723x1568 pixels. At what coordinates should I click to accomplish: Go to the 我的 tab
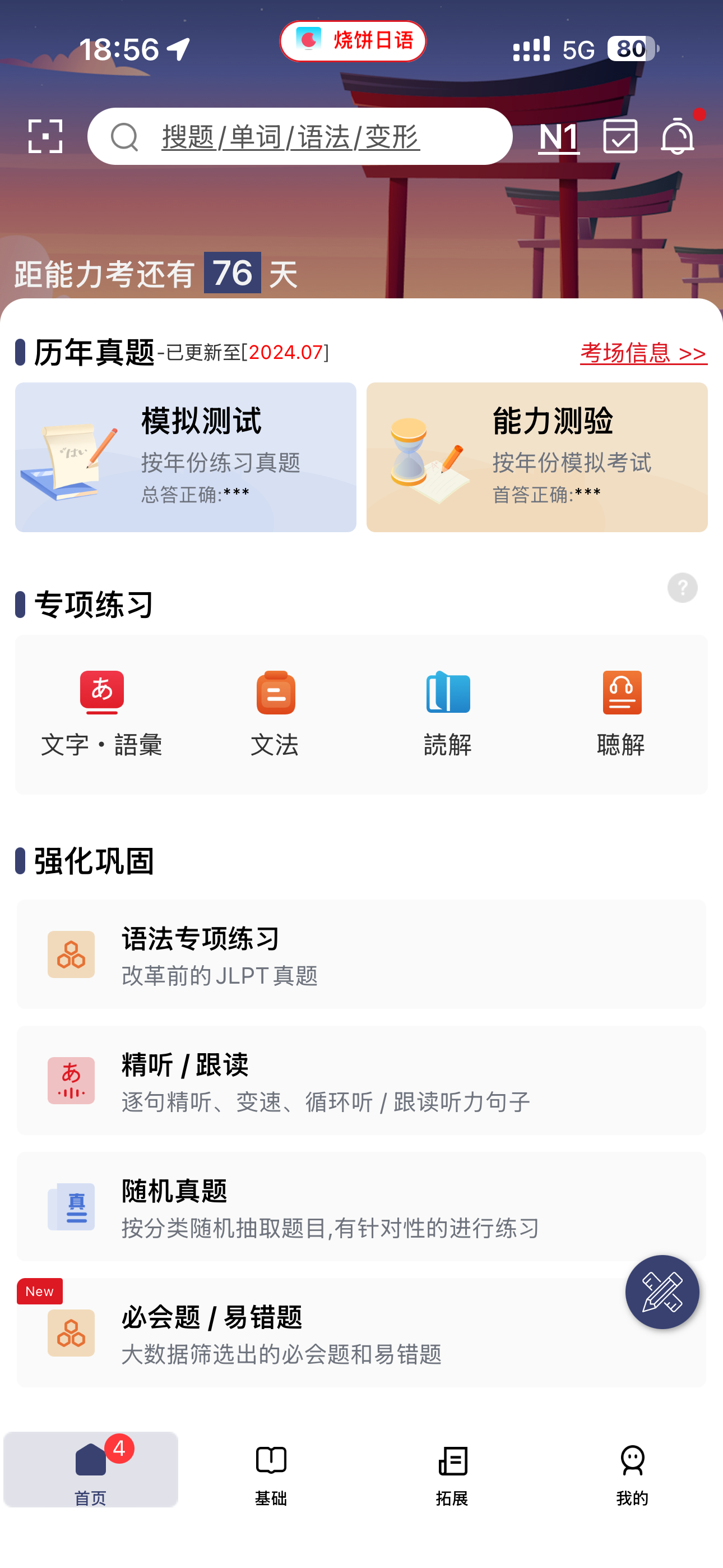click(x=632, y=1469)
